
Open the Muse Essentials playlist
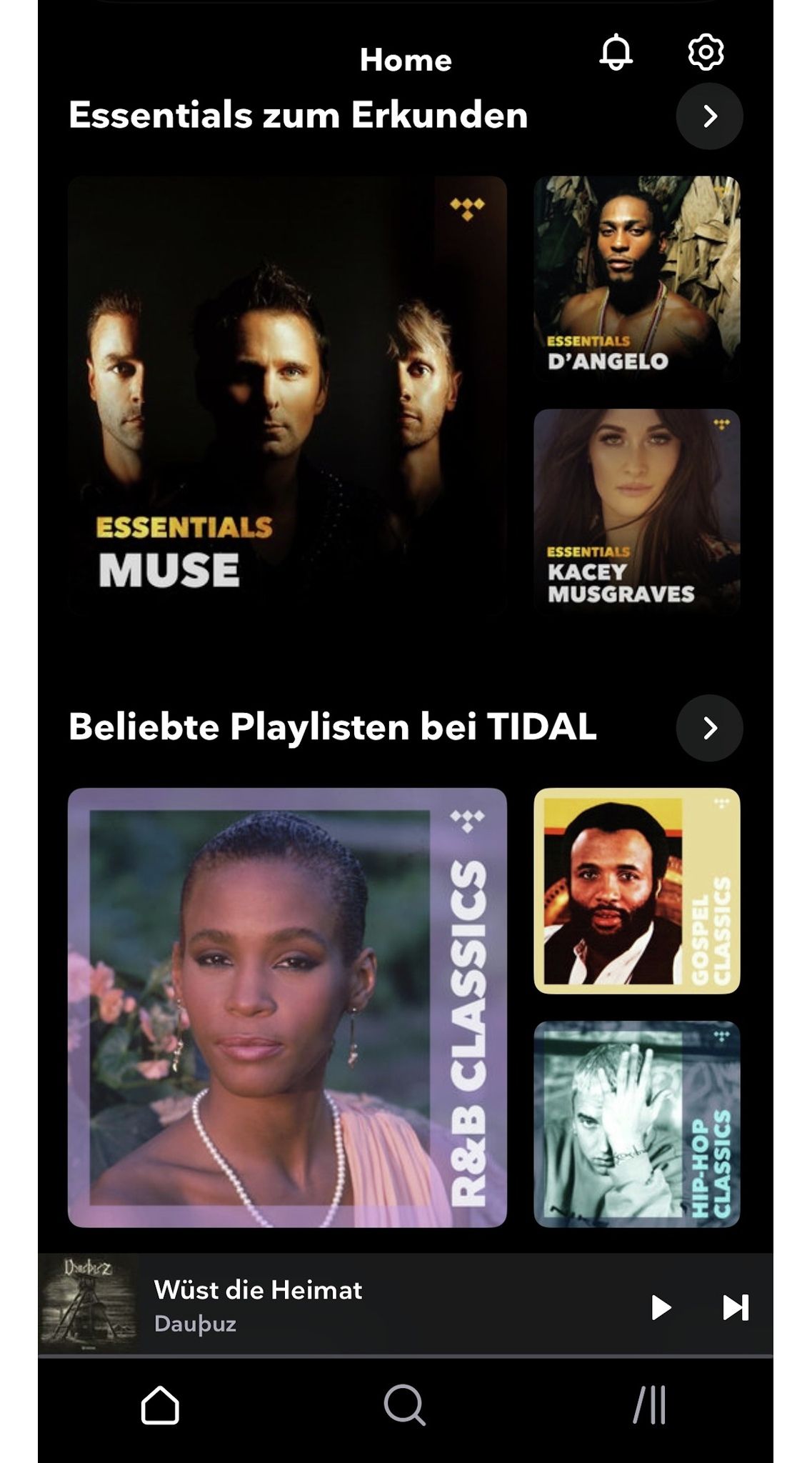pyautogui.click(x=287, y=395)
